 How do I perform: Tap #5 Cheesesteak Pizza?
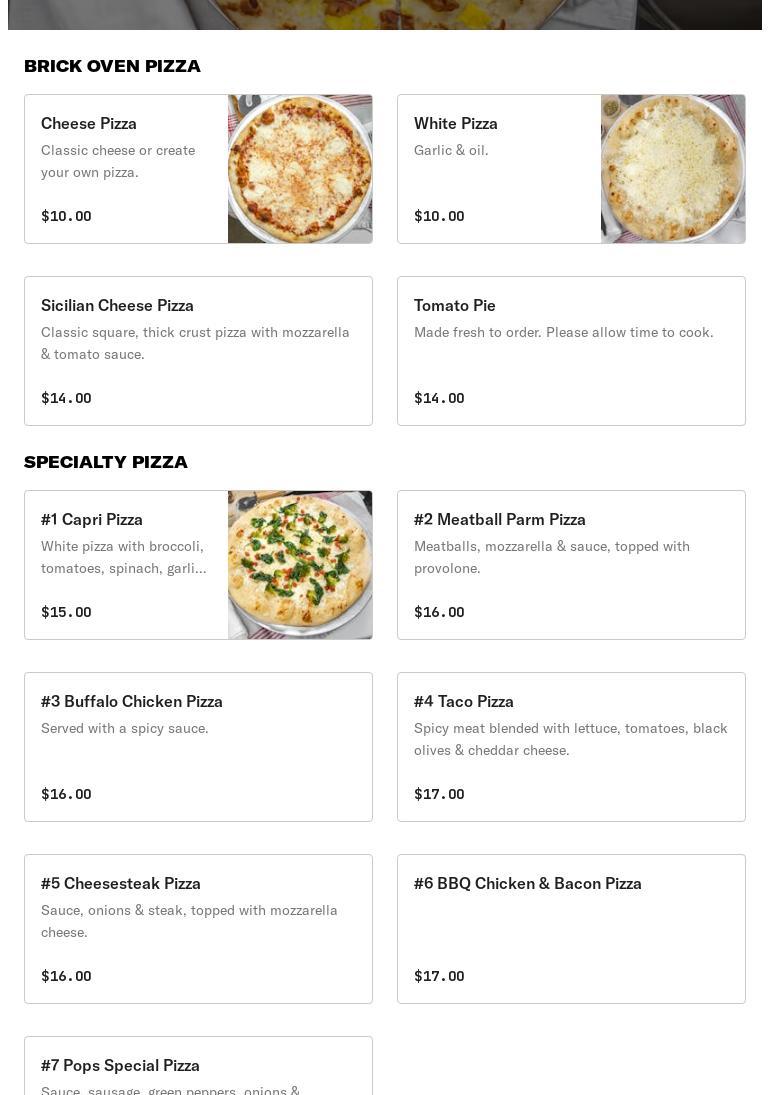tap(198, 929)
